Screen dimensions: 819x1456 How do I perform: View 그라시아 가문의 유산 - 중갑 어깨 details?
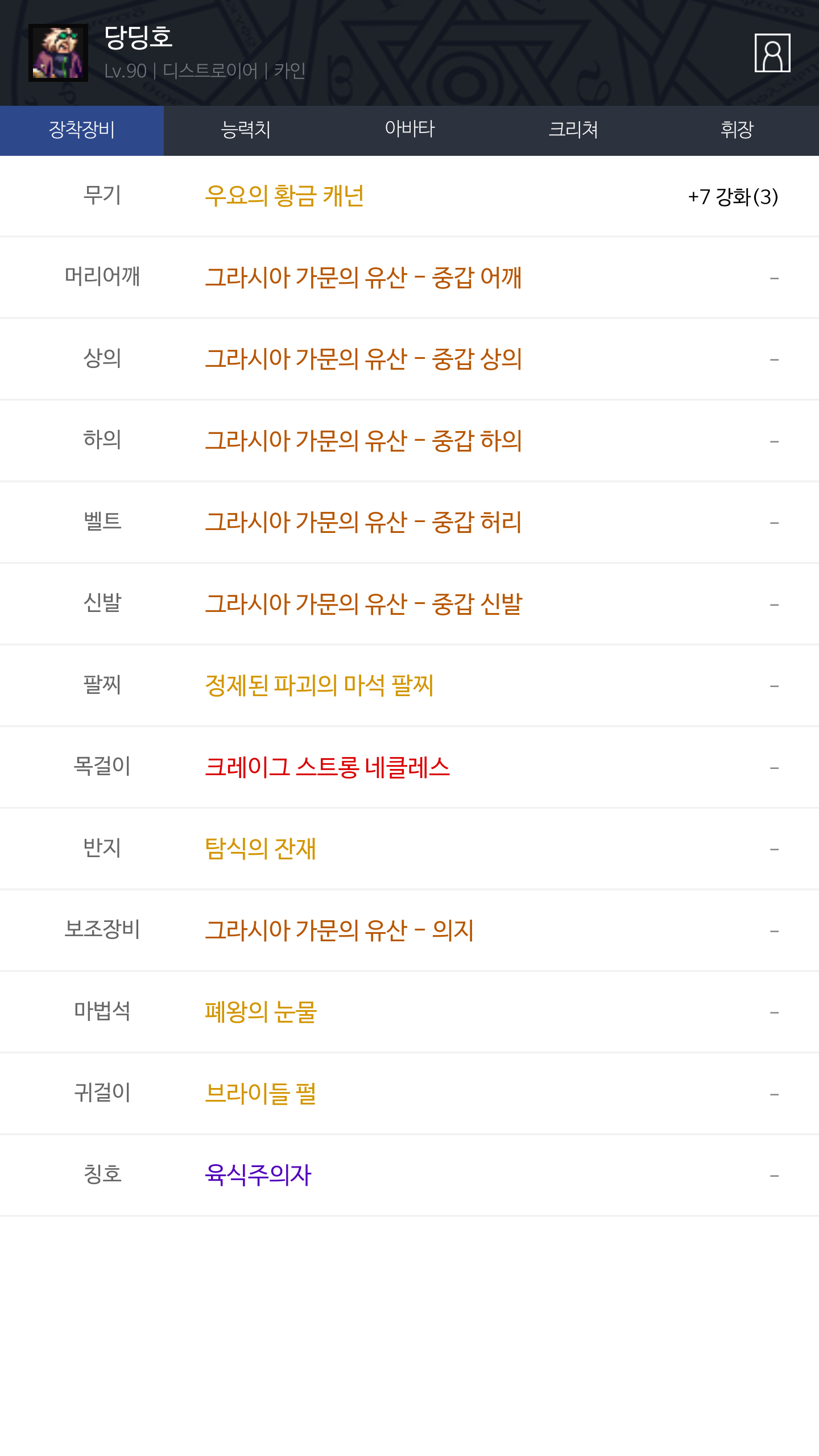point(363,278)
